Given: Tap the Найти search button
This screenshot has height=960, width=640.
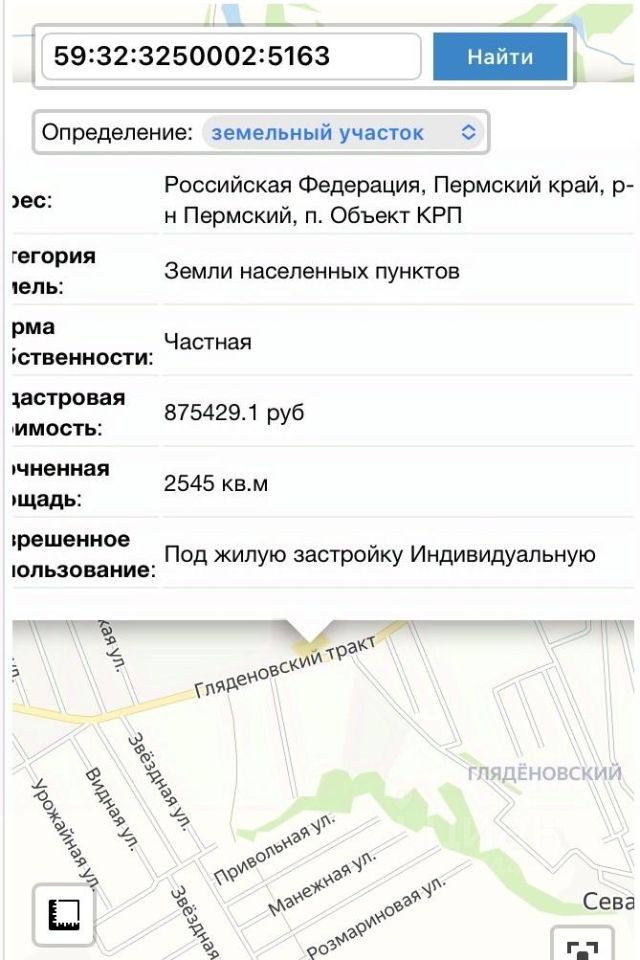Looking at the screenshot, I should 500,57.
